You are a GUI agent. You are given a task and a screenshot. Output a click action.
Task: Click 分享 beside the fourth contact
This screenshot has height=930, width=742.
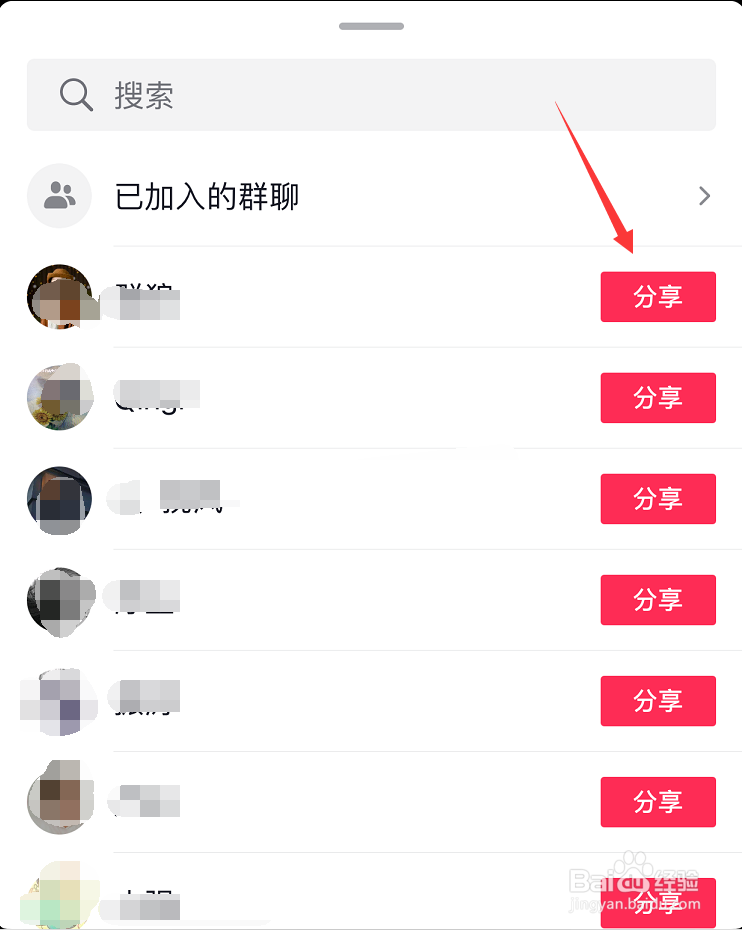point(658,600)
